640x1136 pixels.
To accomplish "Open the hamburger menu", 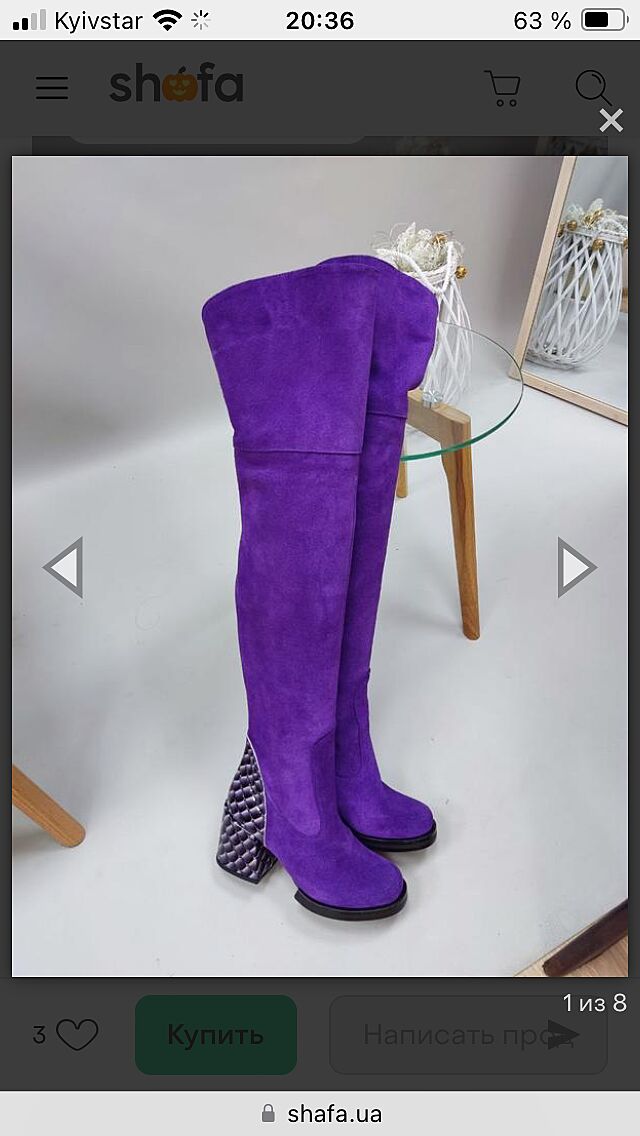I will point(52,88).
